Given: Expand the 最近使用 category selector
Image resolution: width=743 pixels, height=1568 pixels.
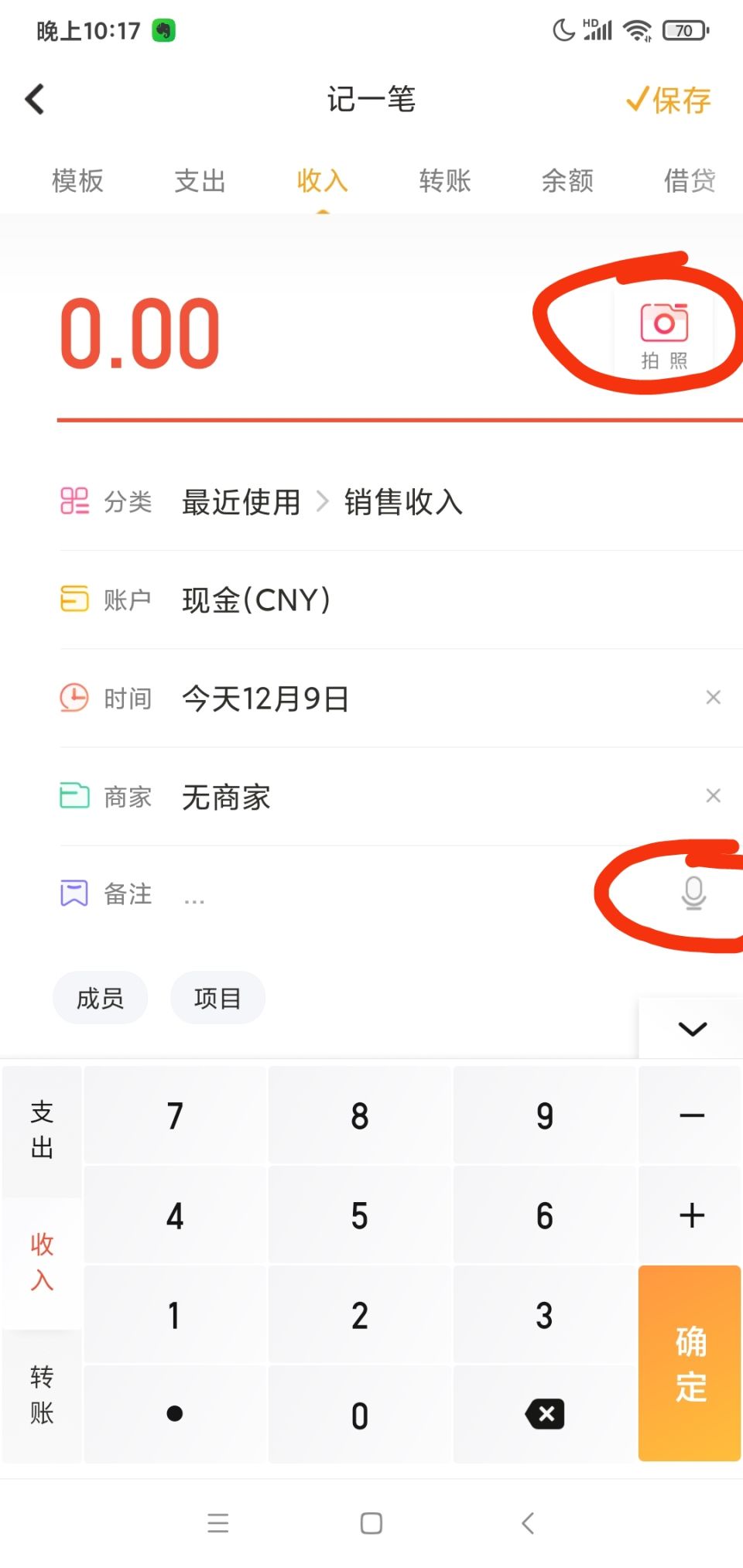Looking at the screenshot, I should point(241,501).
